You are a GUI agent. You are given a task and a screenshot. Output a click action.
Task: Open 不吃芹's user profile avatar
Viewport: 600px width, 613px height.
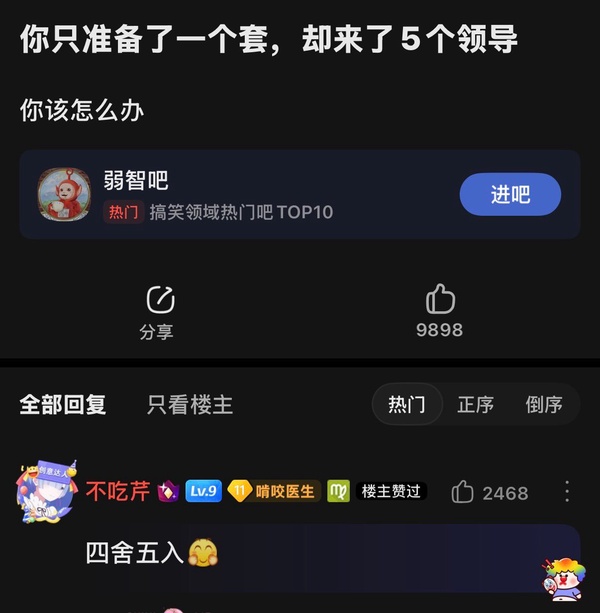pyautogui.click(x=47, y=491)
